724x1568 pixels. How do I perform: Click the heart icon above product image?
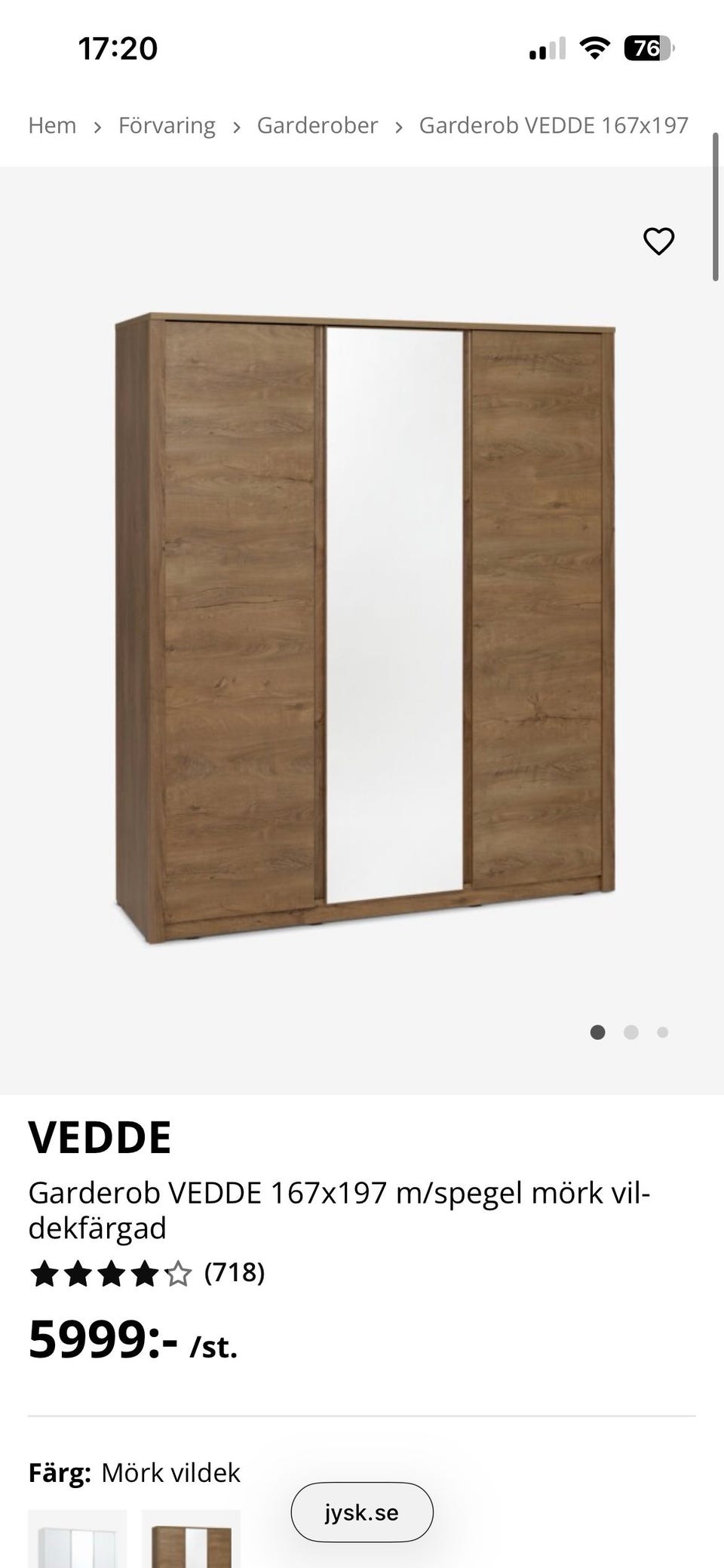click(658, 241)
